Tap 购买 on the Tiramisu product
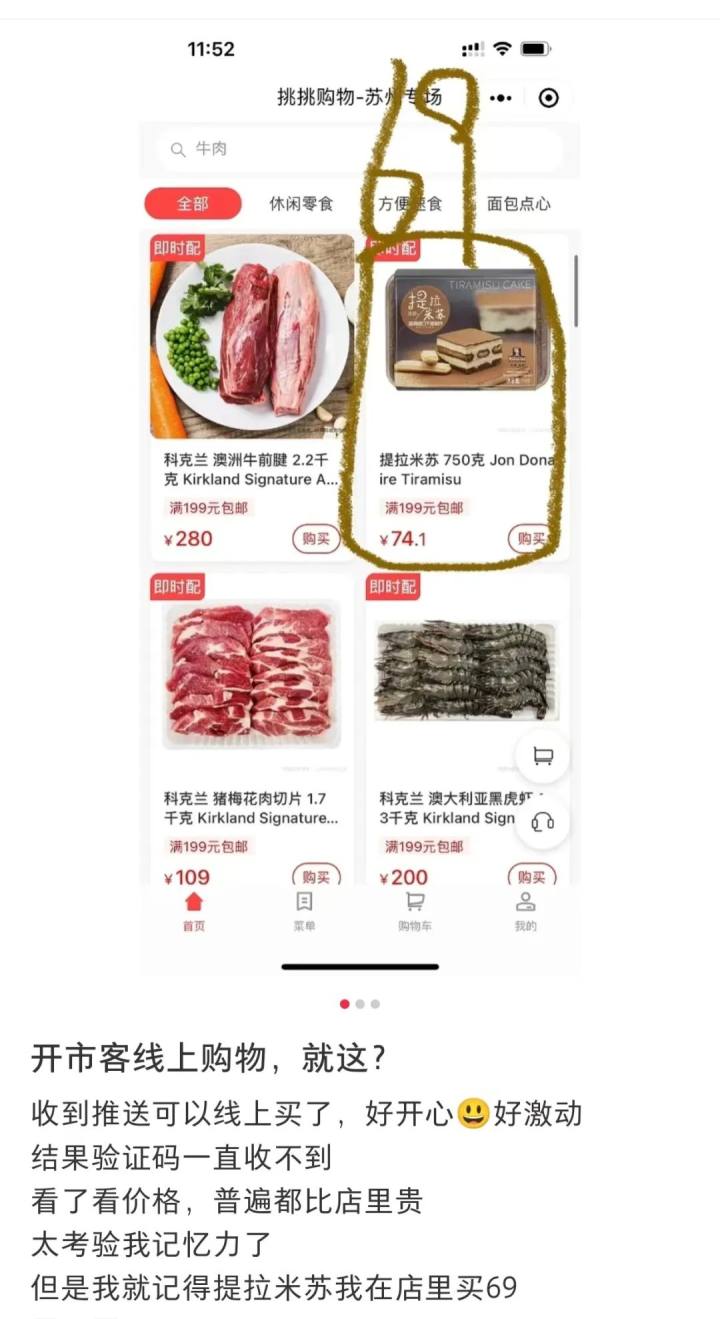The height and width of the screenshot is (1319, 720). [x=530, y=538]
